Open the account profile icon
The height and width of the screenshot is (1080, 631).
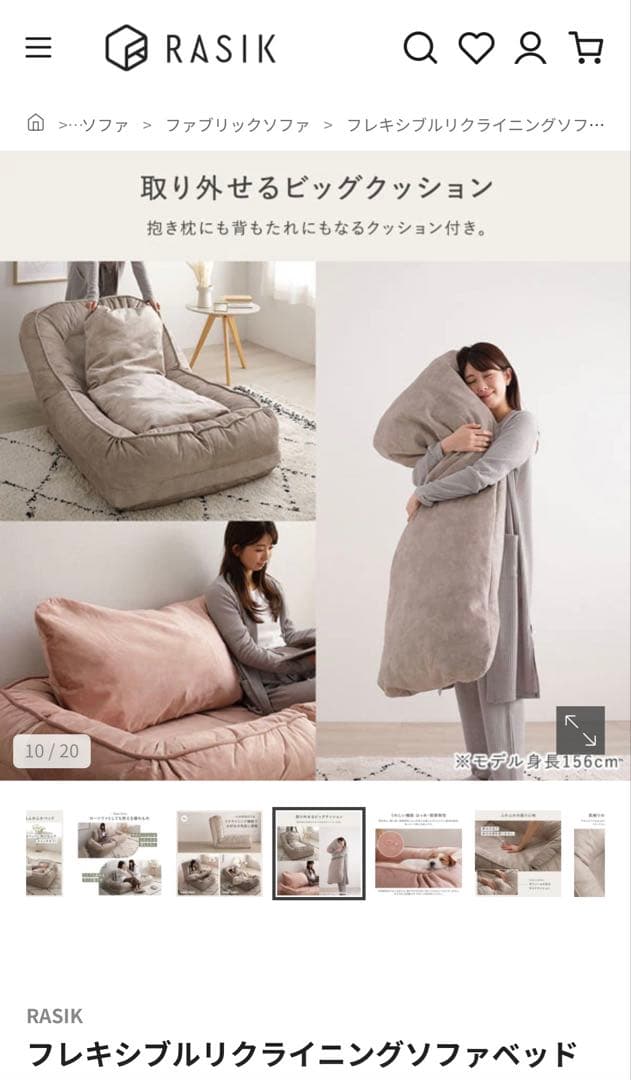pyautogui.click(x=530, y=48)
